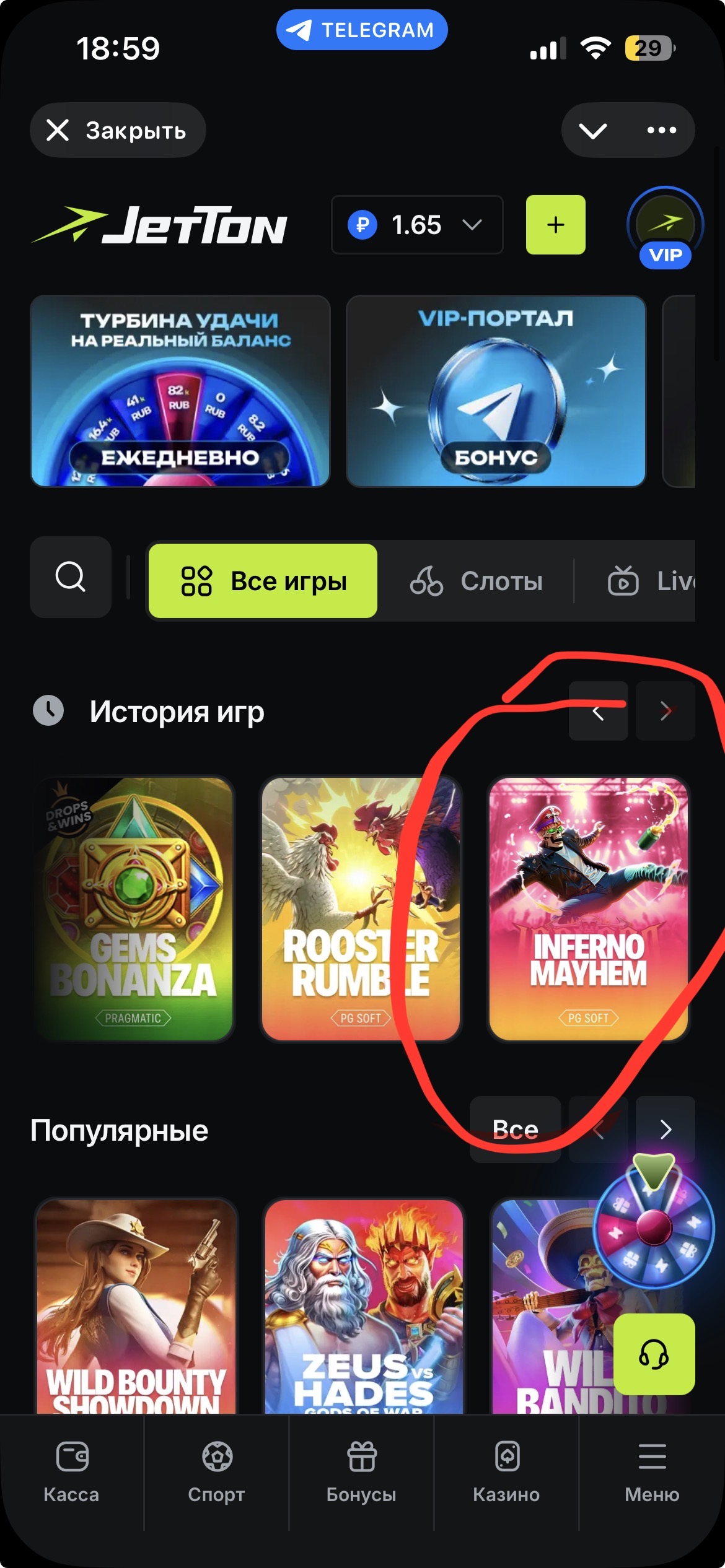Screen dimensions: 725x1568
Task: Launch the Inferno Mayhem game
Action: [x=588, y=909]
